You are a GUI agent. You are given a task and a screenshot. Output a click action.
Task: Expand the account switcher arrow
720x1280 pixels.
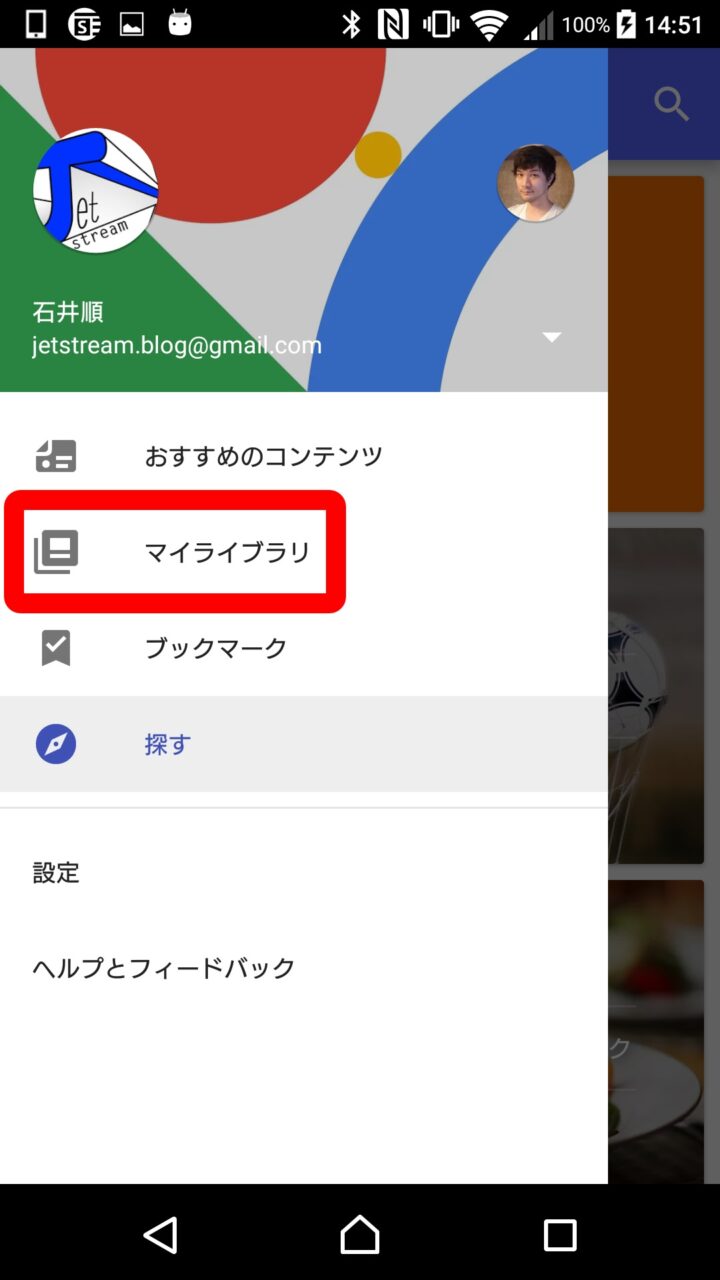pos(552,337)
